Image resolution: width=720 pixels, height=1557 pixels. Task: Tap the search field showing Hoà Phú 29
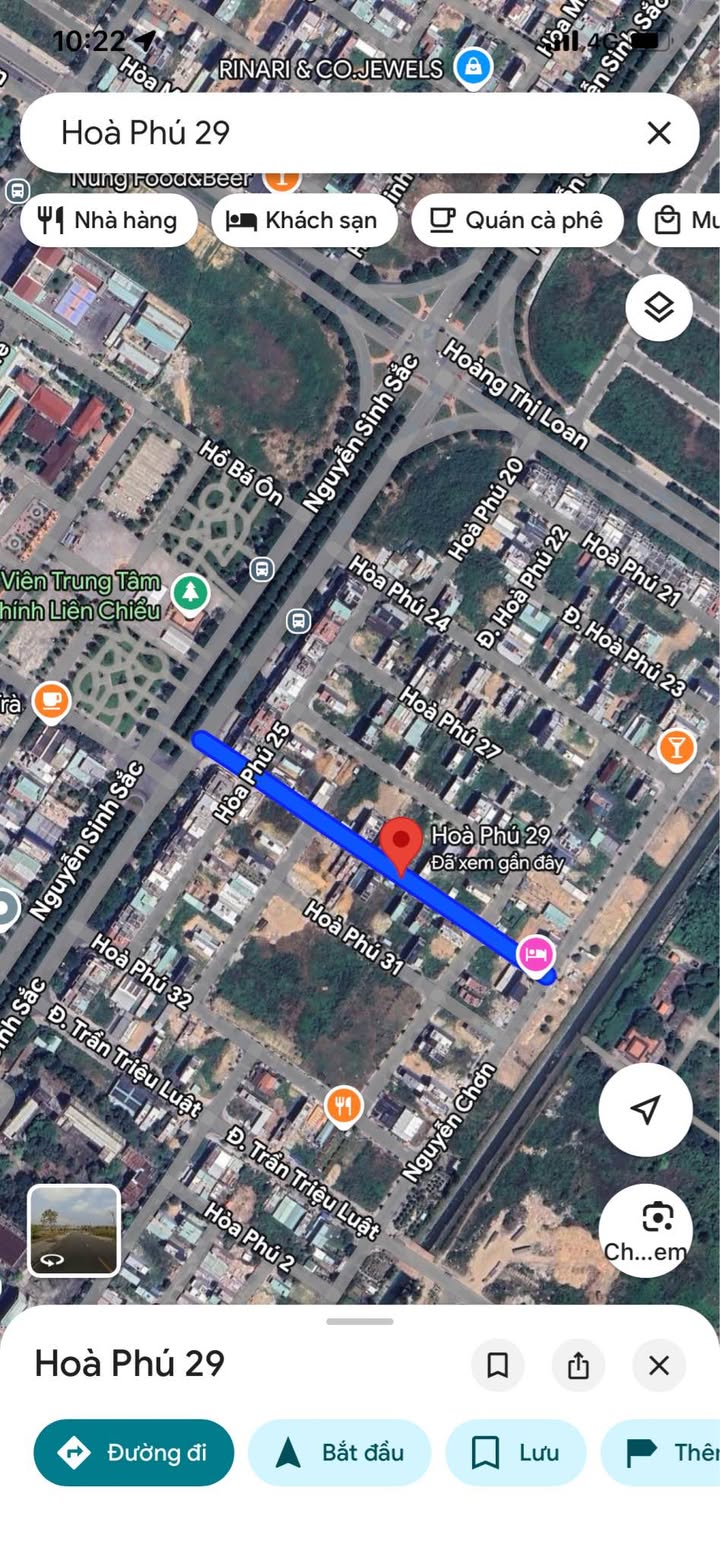pyautogui.click(x=330, y=133)
